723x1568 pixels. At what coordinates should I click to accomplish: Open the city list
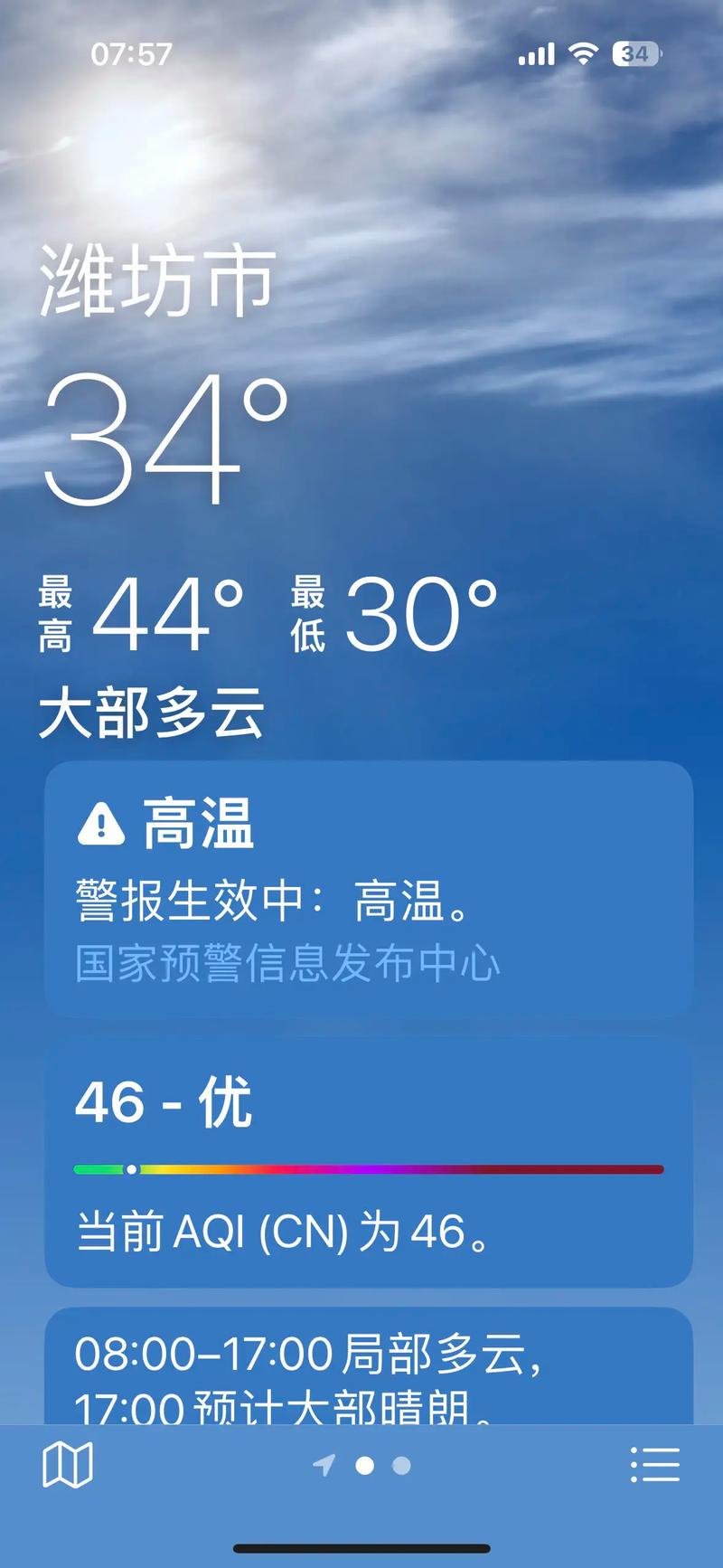tap(657, 1463)
